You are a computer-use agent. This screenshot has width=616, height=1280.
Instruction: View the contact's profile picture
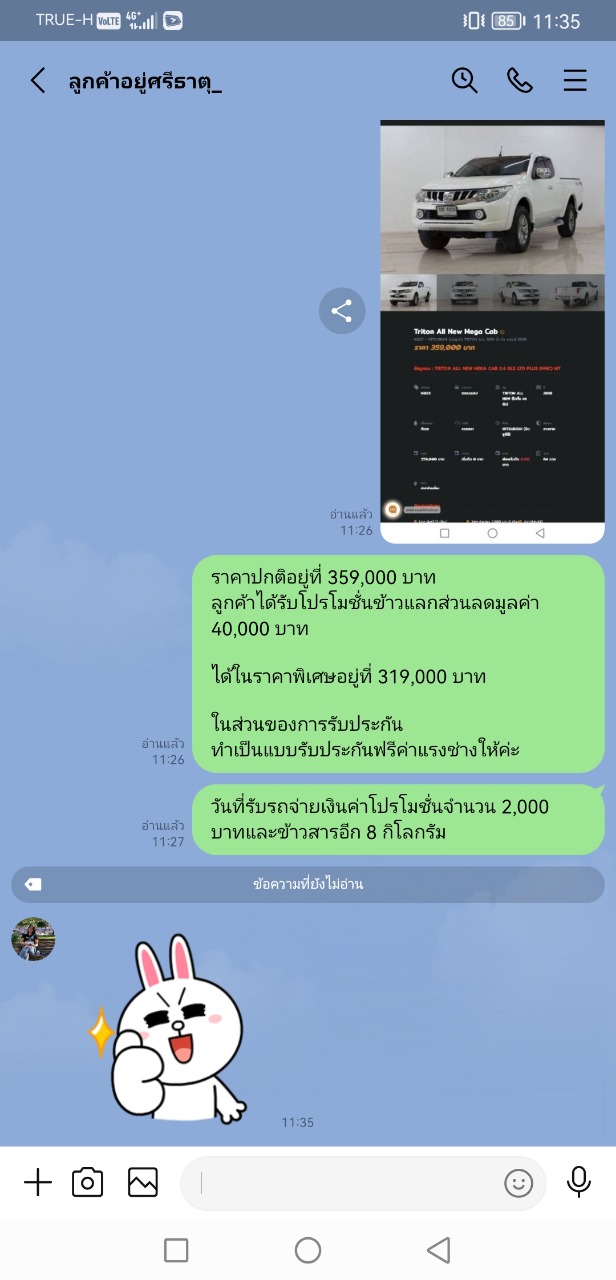coord(33,939)
